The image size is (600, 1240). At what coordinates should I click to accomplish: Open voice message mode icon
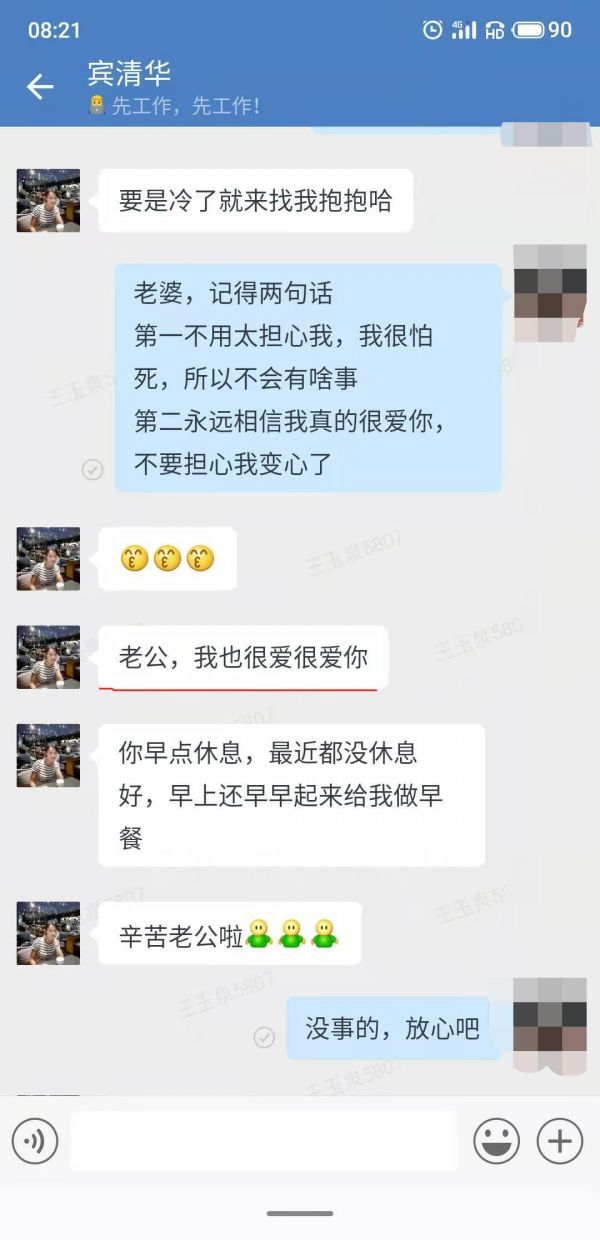pyautogui.click(x=35, y=1141)
